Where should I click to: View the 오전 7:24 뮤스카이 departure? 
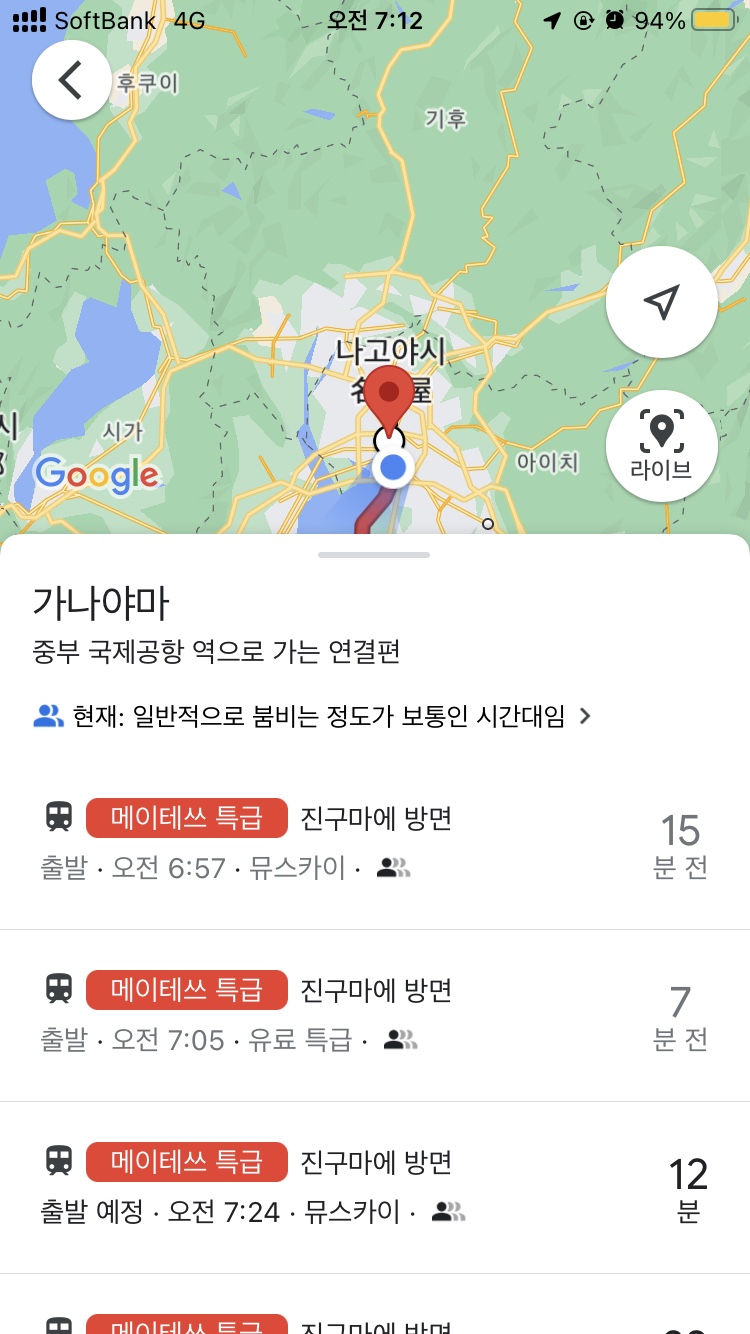pyautogui.click(x=374, y=1187)
